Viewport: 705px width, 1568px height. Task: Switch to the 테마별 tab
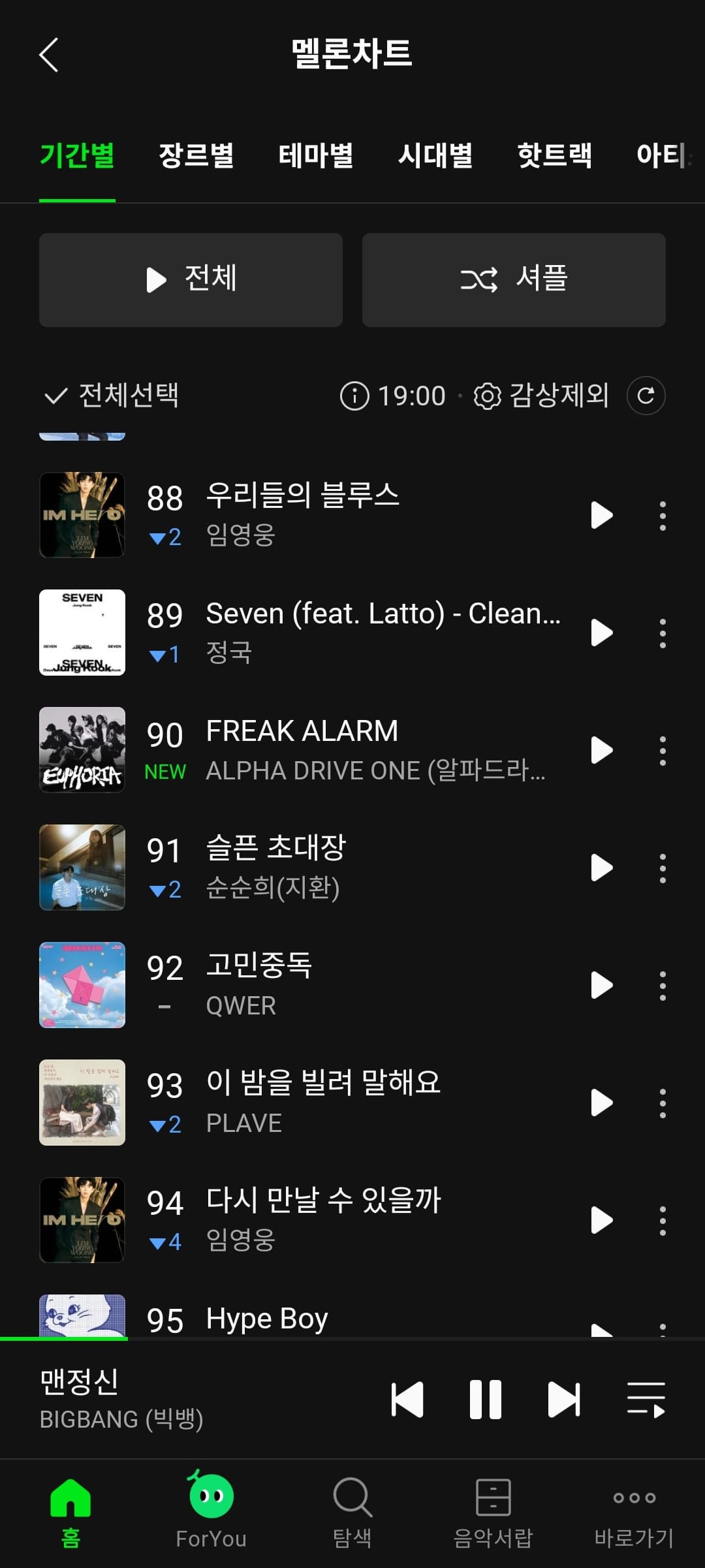[x=316, y=156]
